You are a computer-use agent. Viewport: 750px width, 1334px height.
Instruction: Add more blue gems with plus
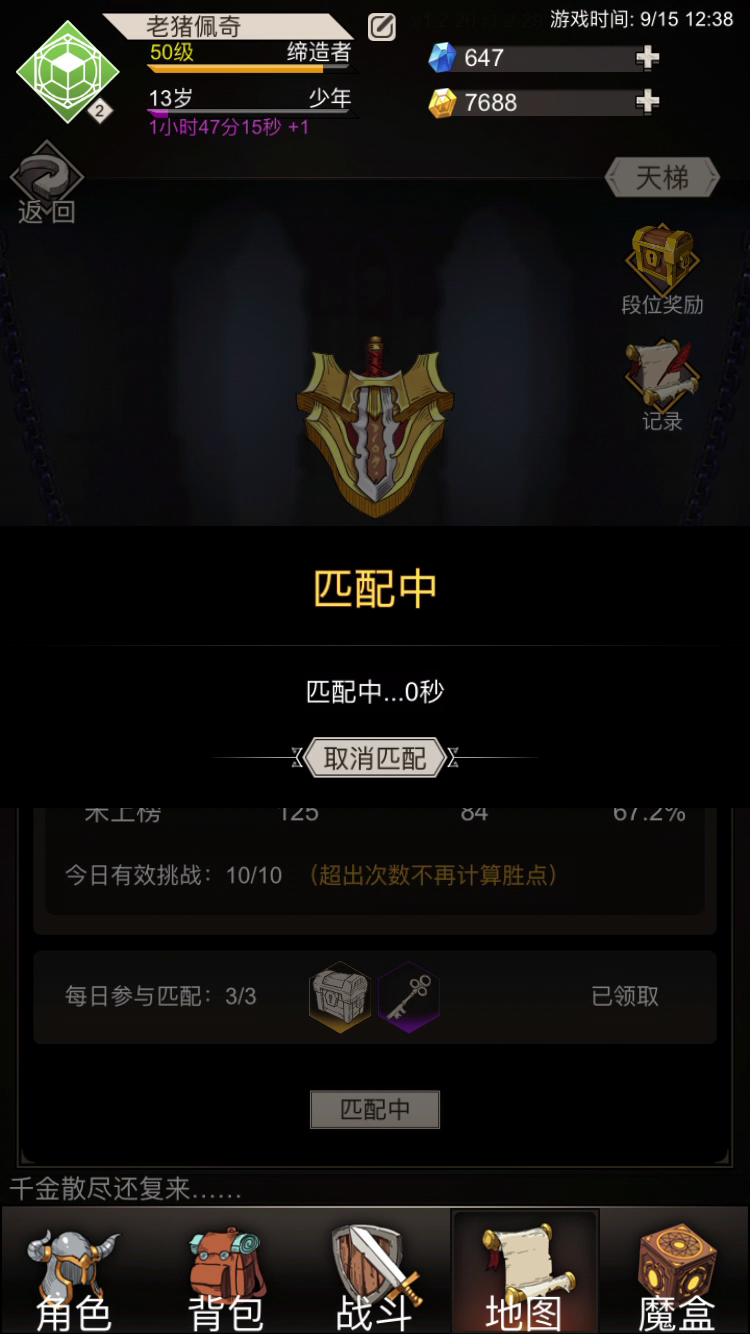pyautogui.click(x=647, y=58)
